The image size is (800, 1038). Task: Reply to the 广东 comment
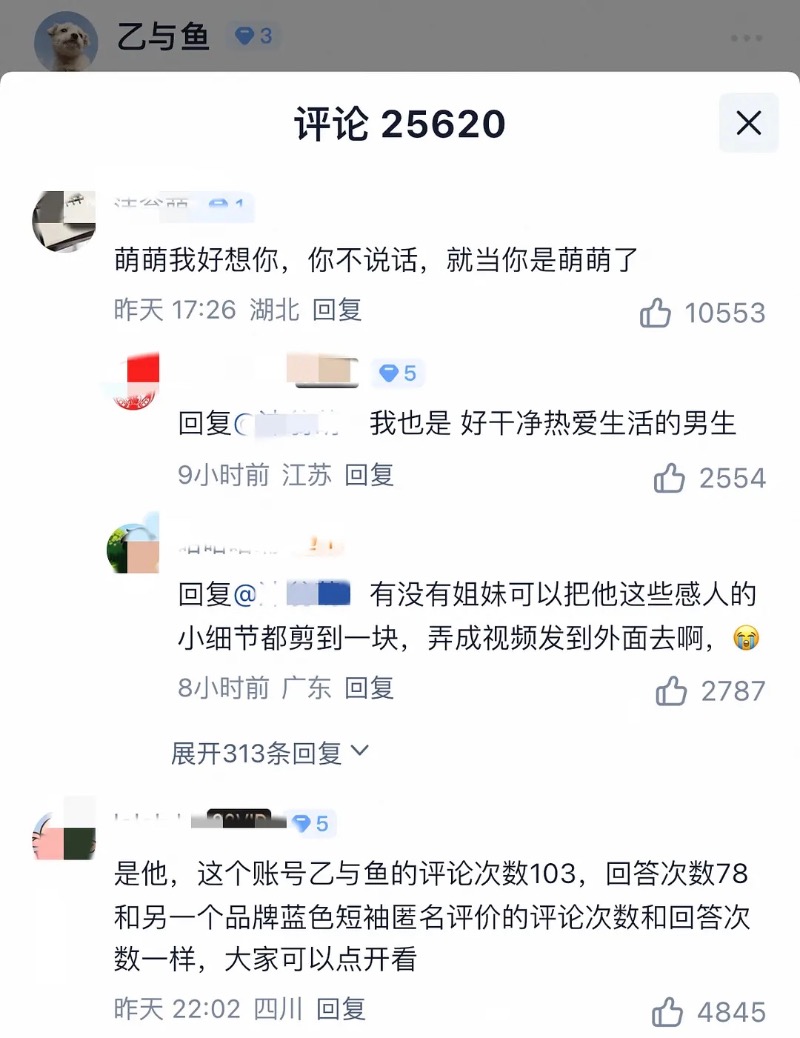pos(369,688)
